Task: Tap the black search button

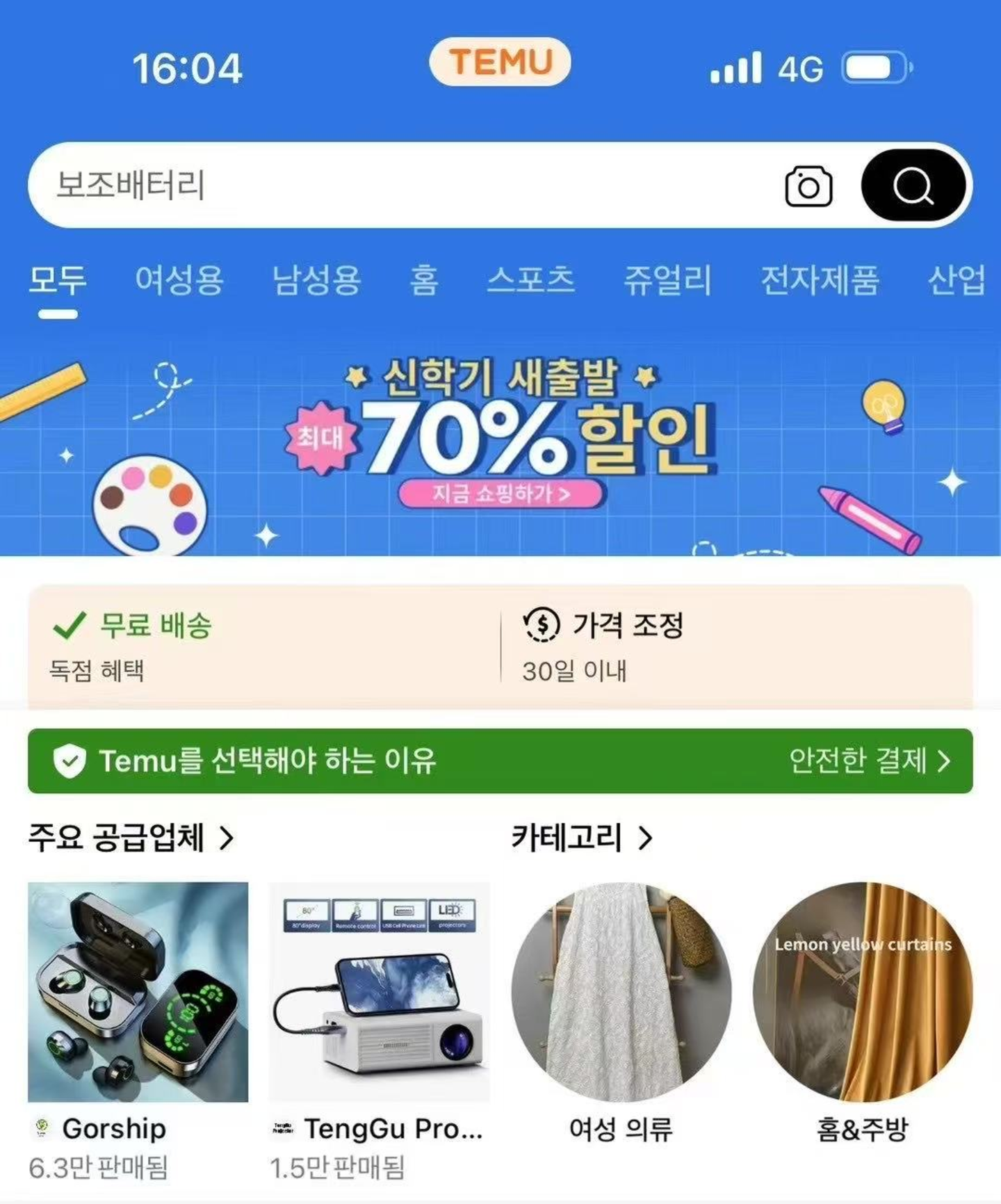Action: click(913, 186)
